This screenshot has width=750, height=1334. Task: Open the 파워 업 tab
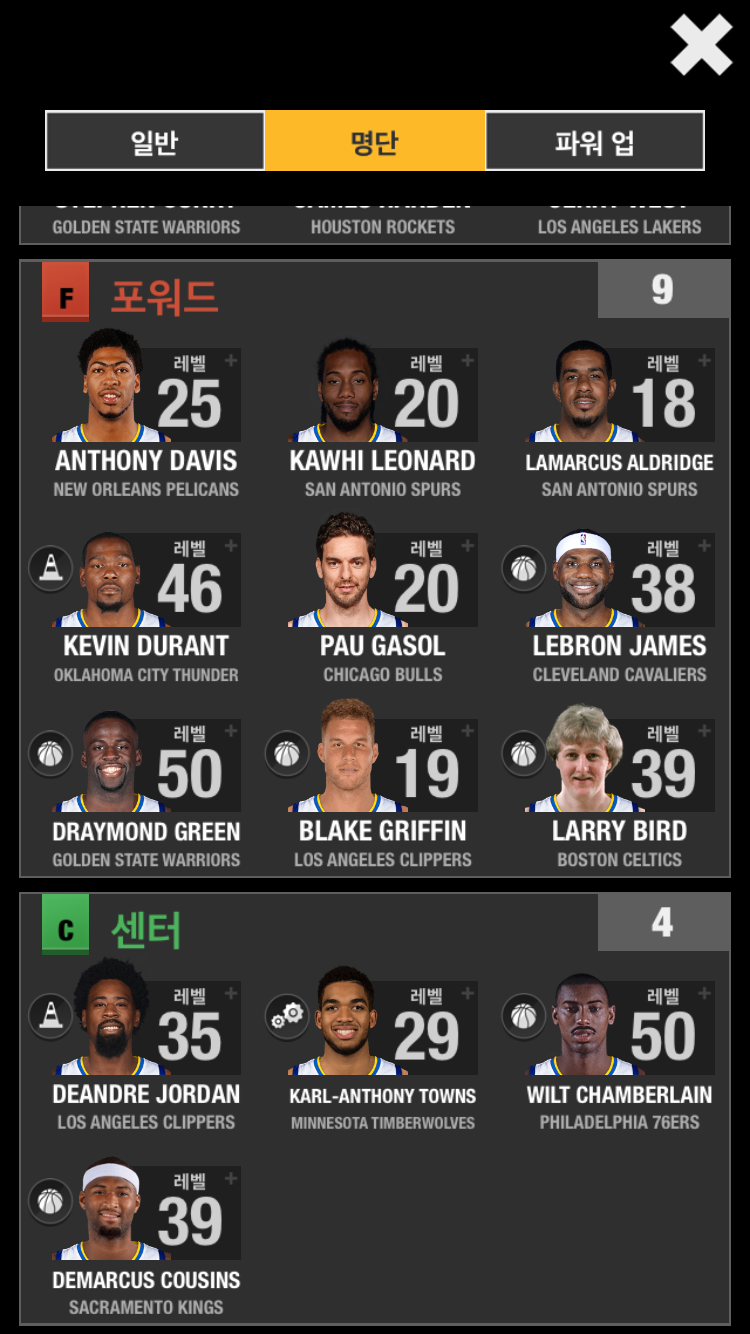[x=595, y=141]
